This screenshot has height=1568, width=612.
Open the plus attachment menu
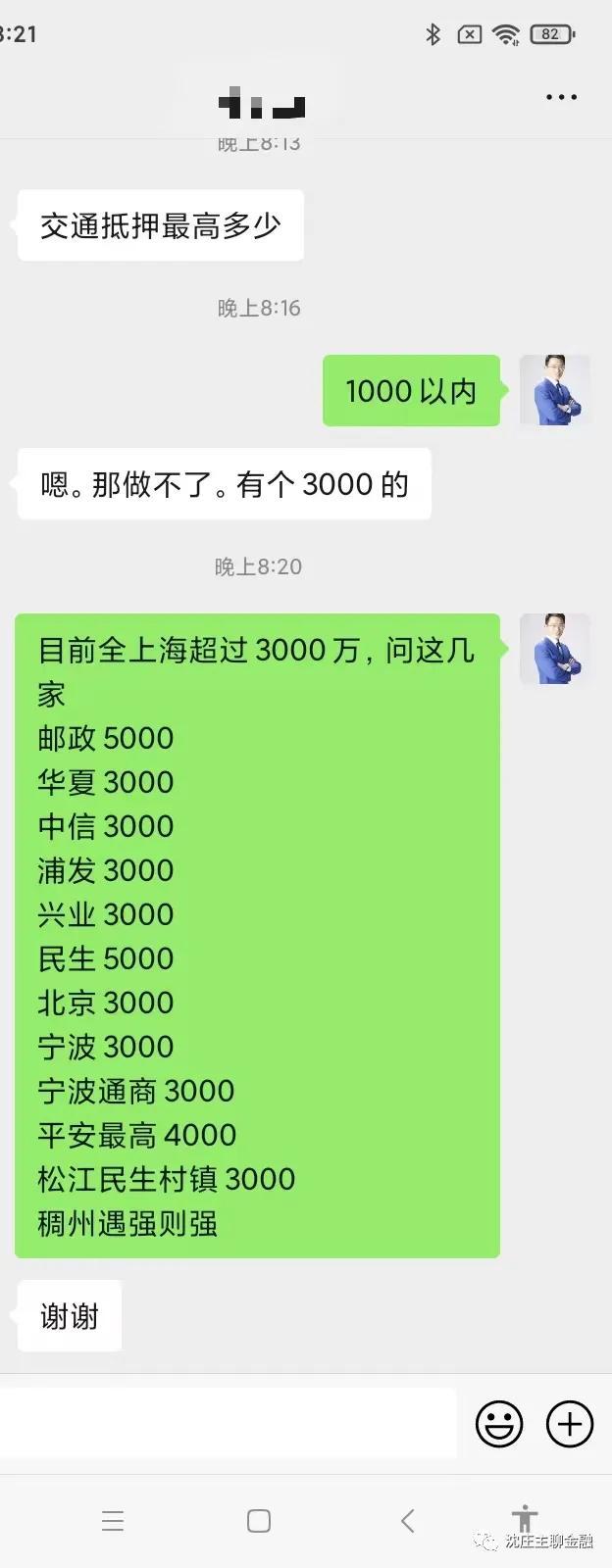(570, 1424)
